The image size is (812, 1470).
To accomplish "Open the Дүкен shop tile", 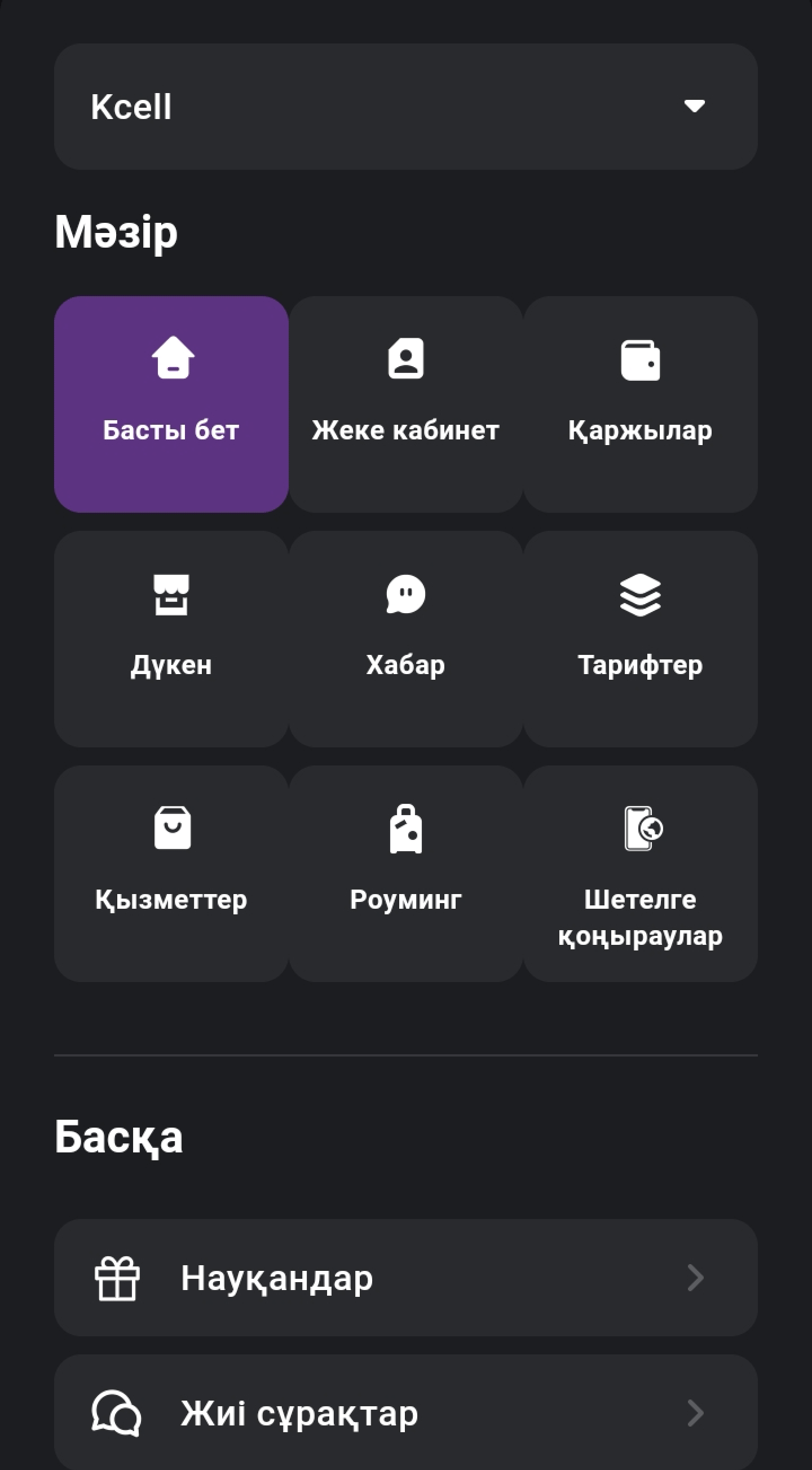I will [171, 639].
